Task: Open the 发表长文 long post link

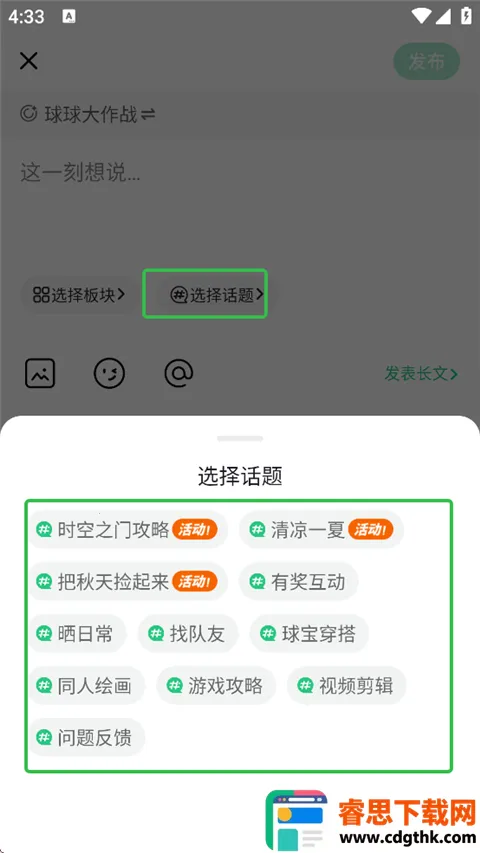Action: tap(421, 374)
